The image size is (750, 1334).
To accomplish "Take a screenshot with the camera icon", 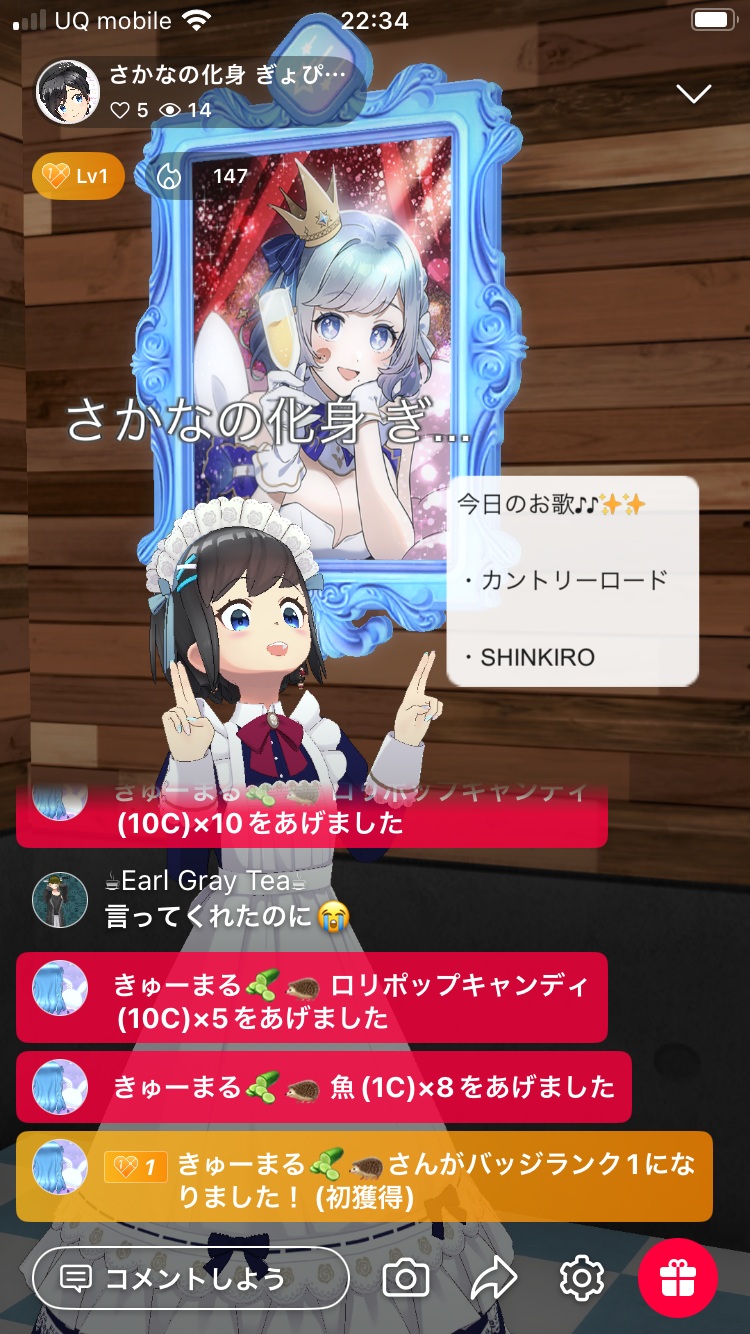I will tap(406, 1277).
